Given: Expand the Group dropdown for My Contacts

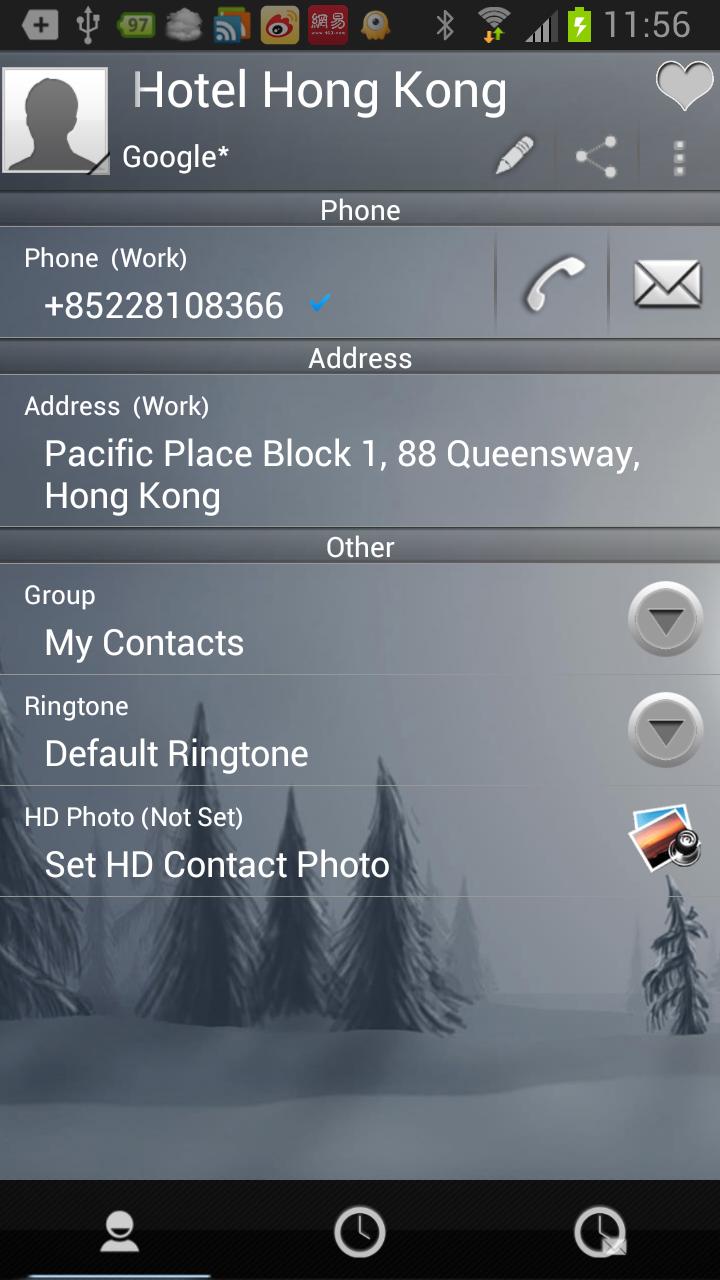Looking at the screenshot, I should (664, 619).
